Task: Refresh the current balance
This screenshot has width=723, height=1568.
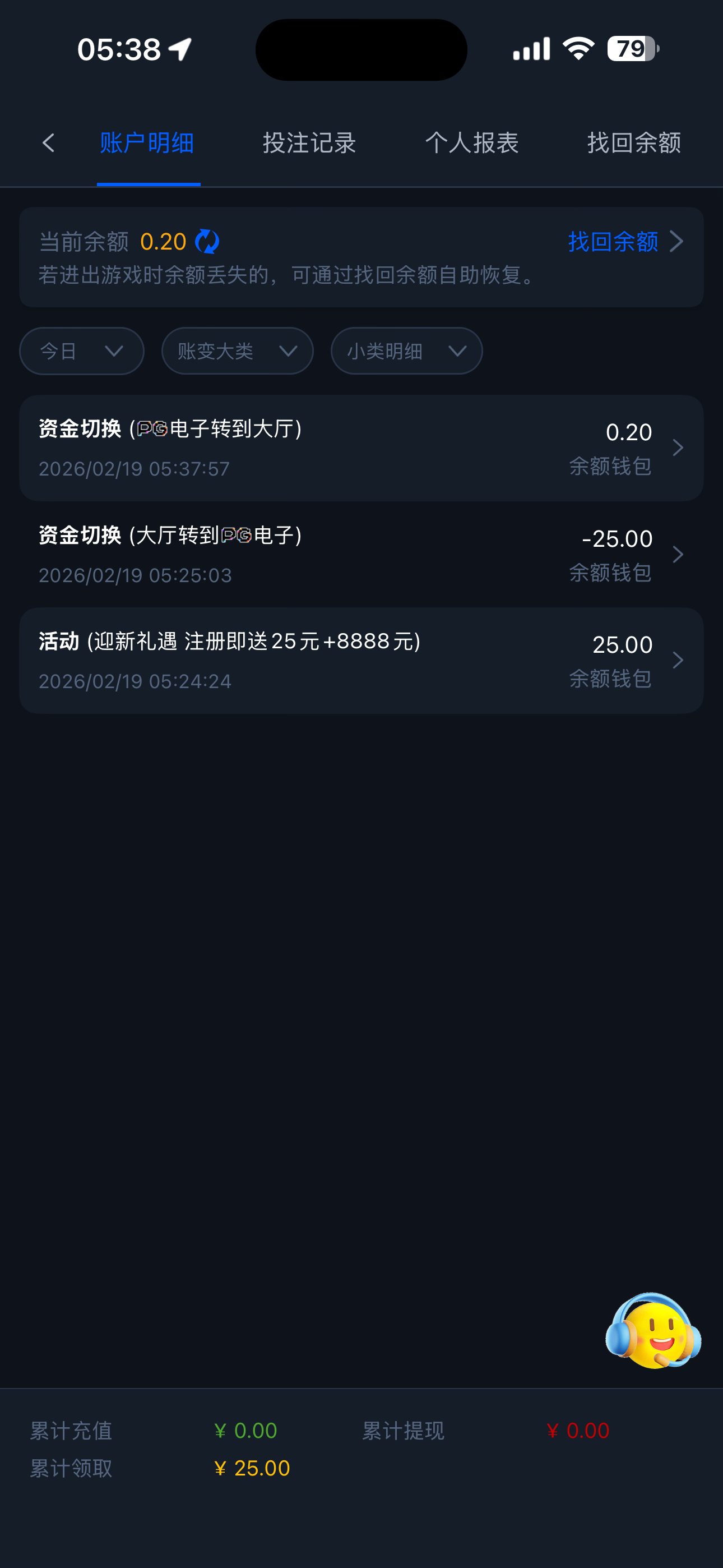Action: (207, 242)
